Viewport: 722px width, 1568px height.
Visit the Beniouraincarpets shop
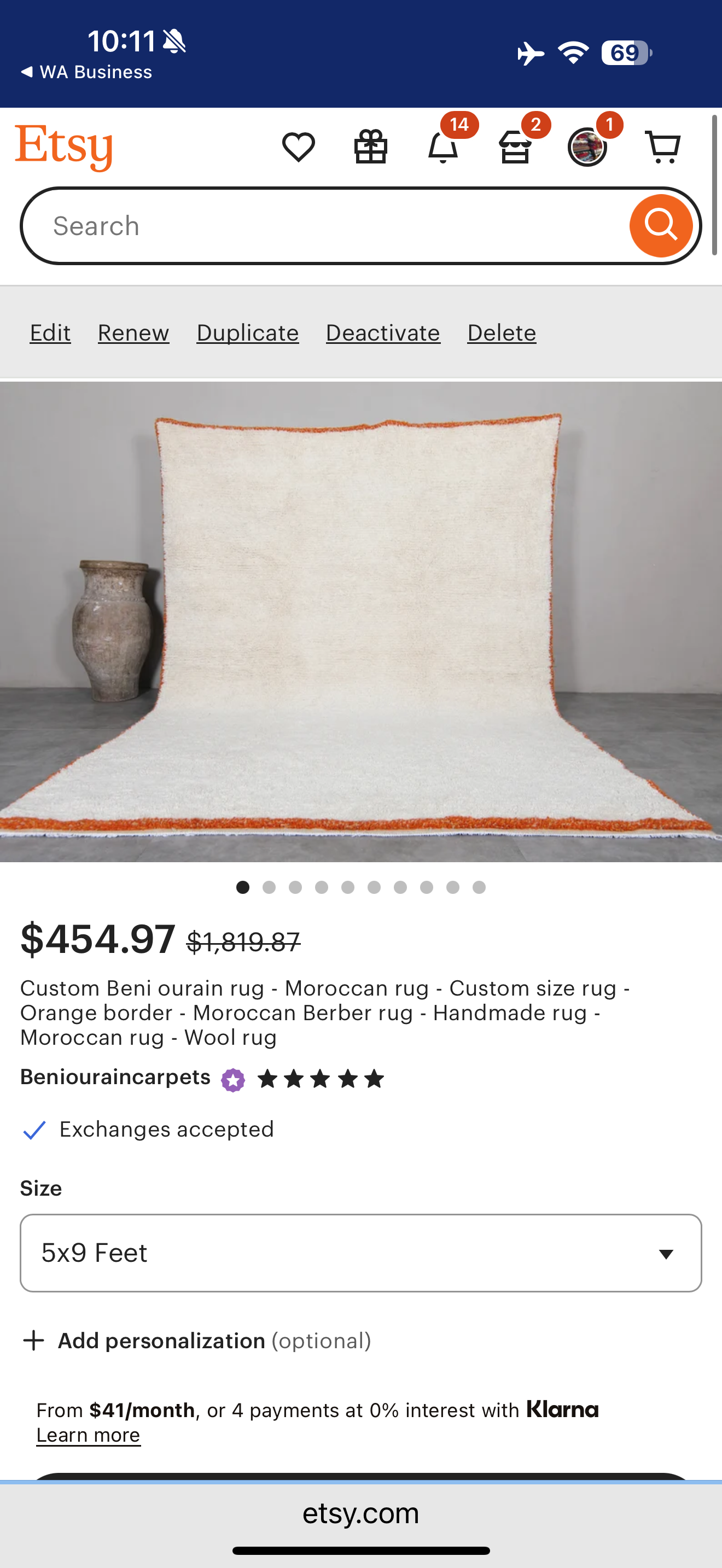coord(115,1077)
